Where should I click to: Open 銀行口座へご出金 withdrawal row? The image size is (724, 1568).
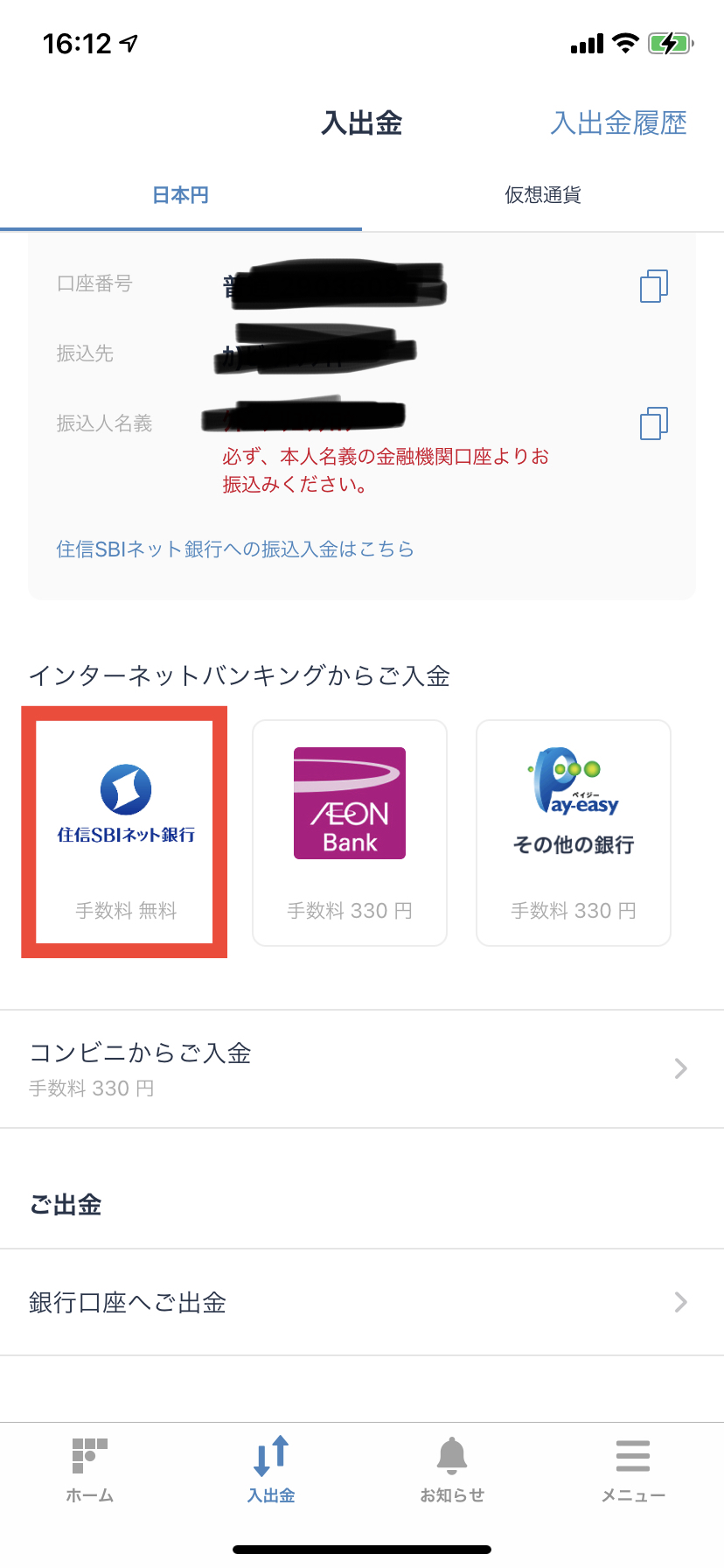[362, 1302]
